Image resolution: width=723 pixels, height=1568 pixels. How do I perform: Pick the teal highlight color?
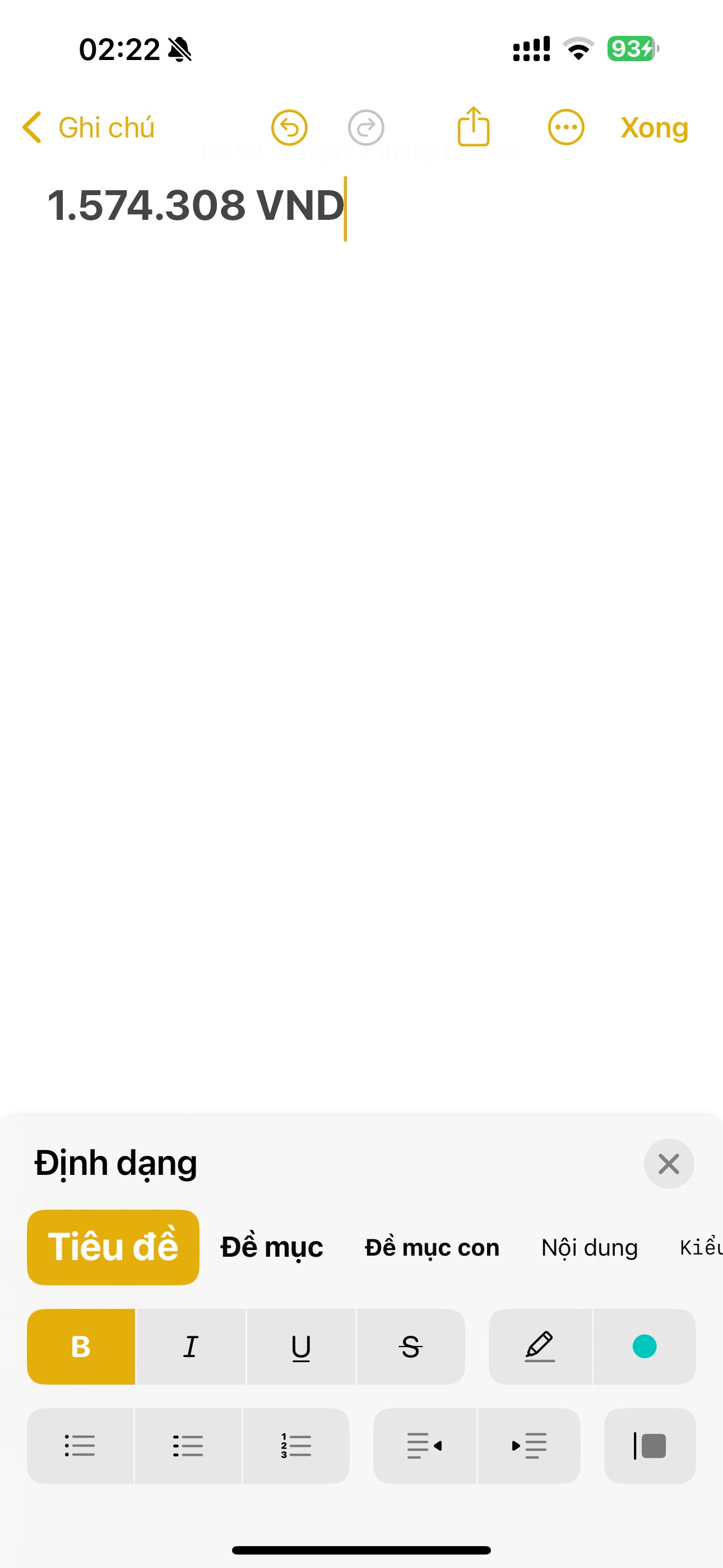645,1346
